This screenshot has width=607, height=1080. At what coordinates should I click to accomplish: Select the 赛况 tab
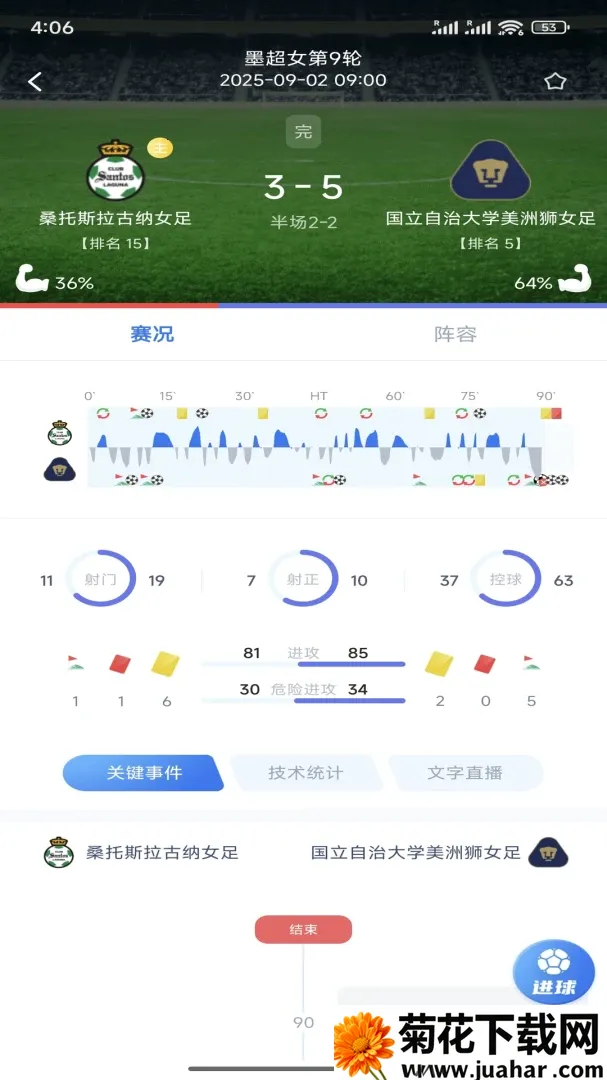152,334
